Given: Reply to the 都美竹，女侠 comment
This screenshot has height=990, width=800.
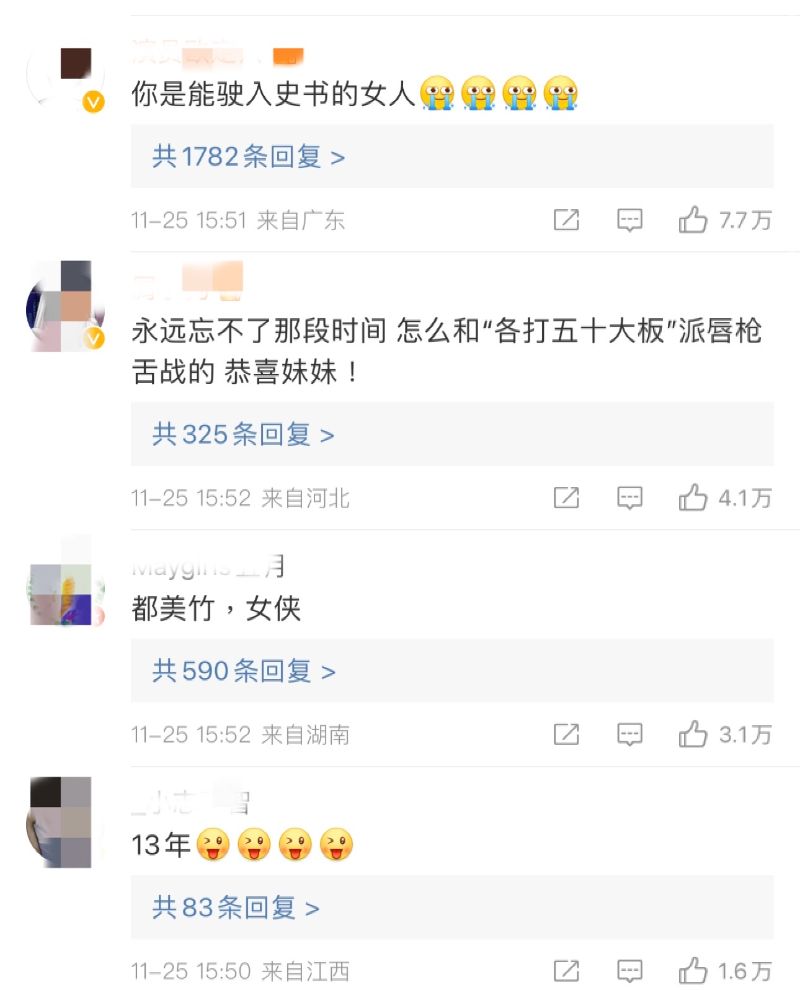Looking at the screenshot, I should coord(629,735).
